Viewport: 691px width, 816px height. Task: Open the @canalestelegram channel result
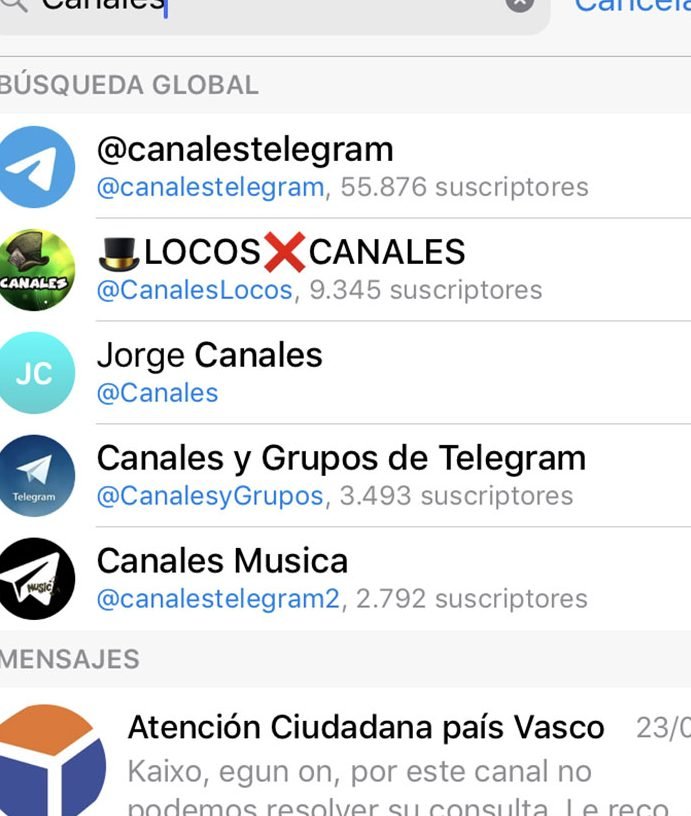(x=345, y=167)
